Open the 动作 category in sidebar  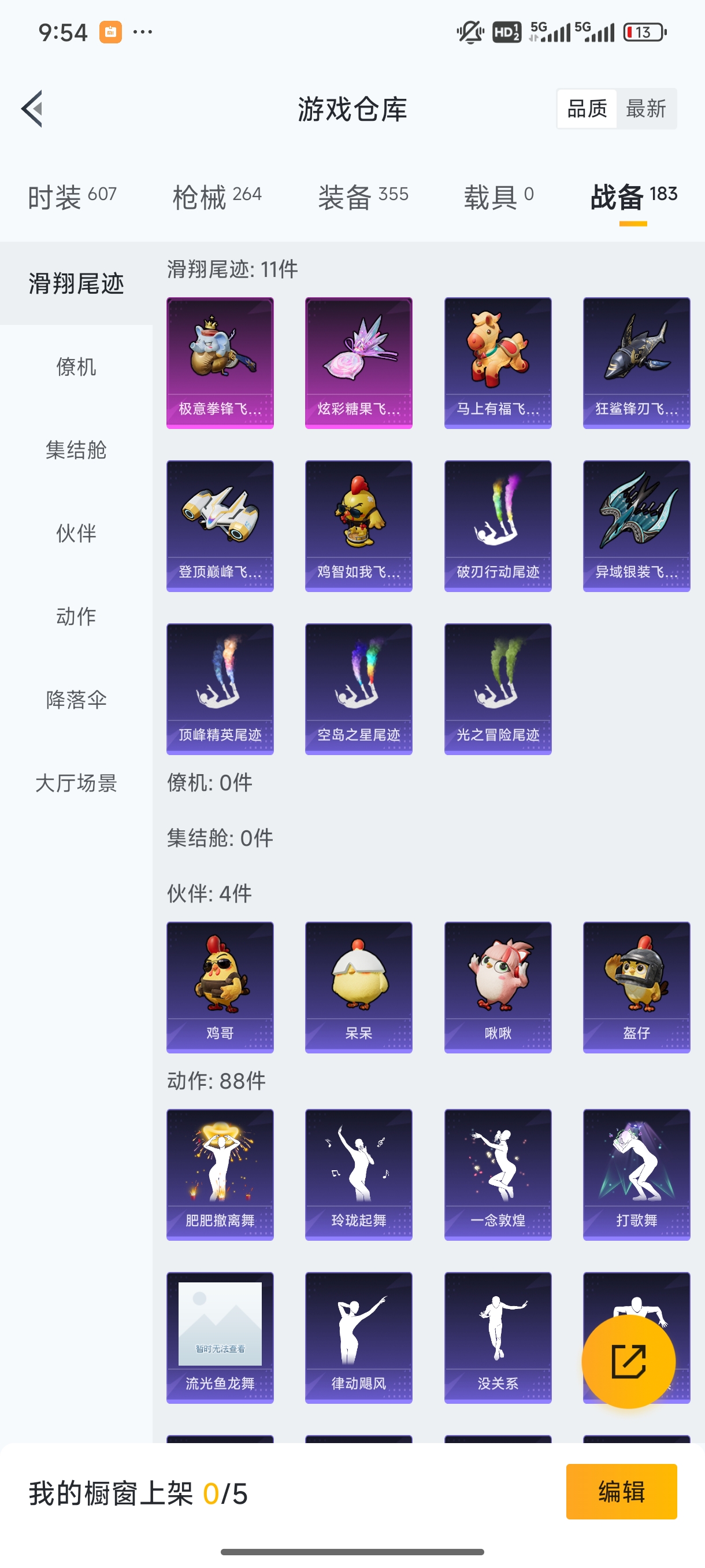tap(76, 616)
